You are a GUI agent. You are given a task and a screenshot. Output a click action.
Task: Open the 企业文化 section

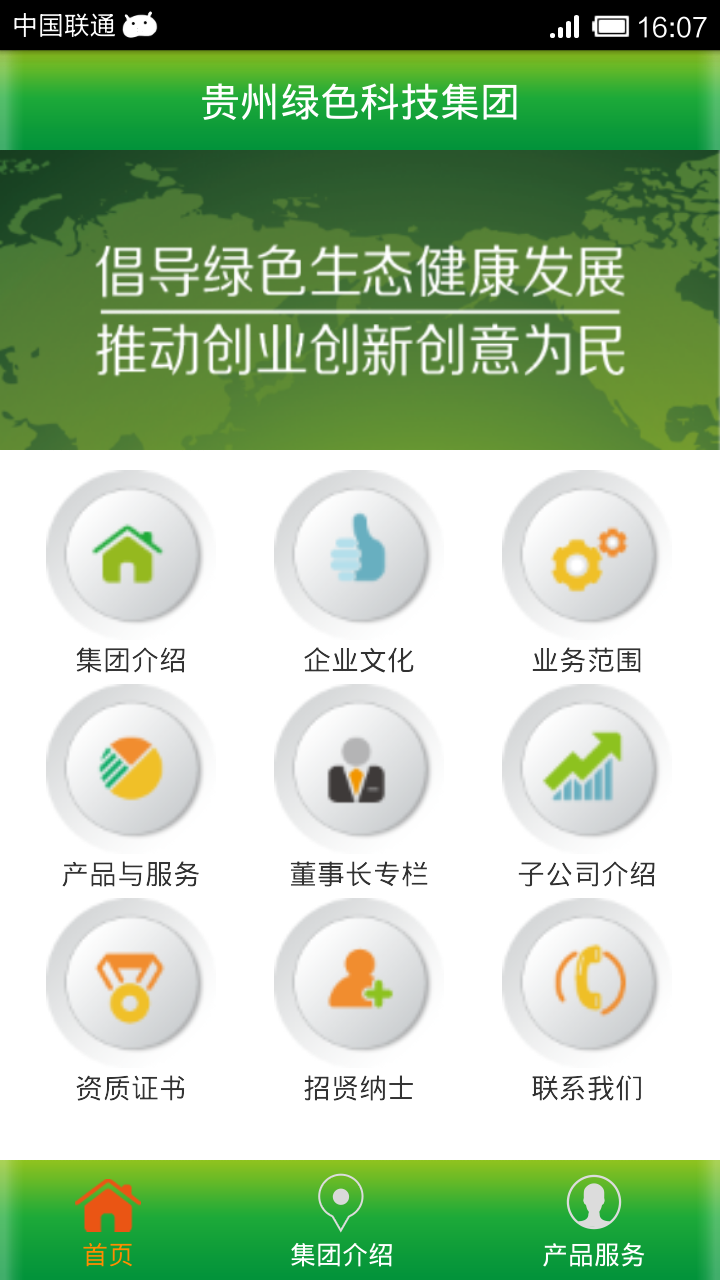click(359, 555)
